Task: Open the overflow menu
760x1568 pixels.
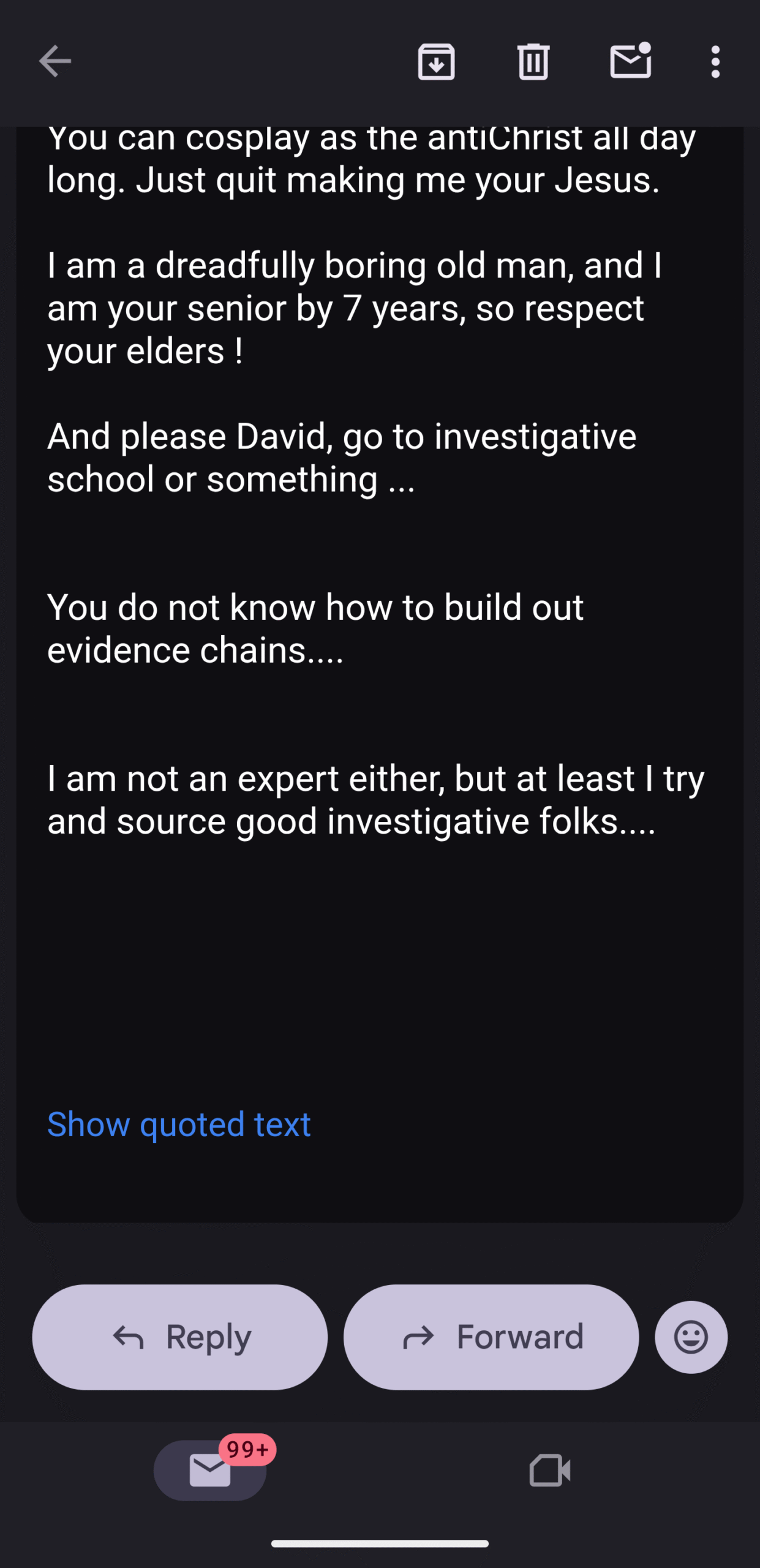Action: (715, 62)
